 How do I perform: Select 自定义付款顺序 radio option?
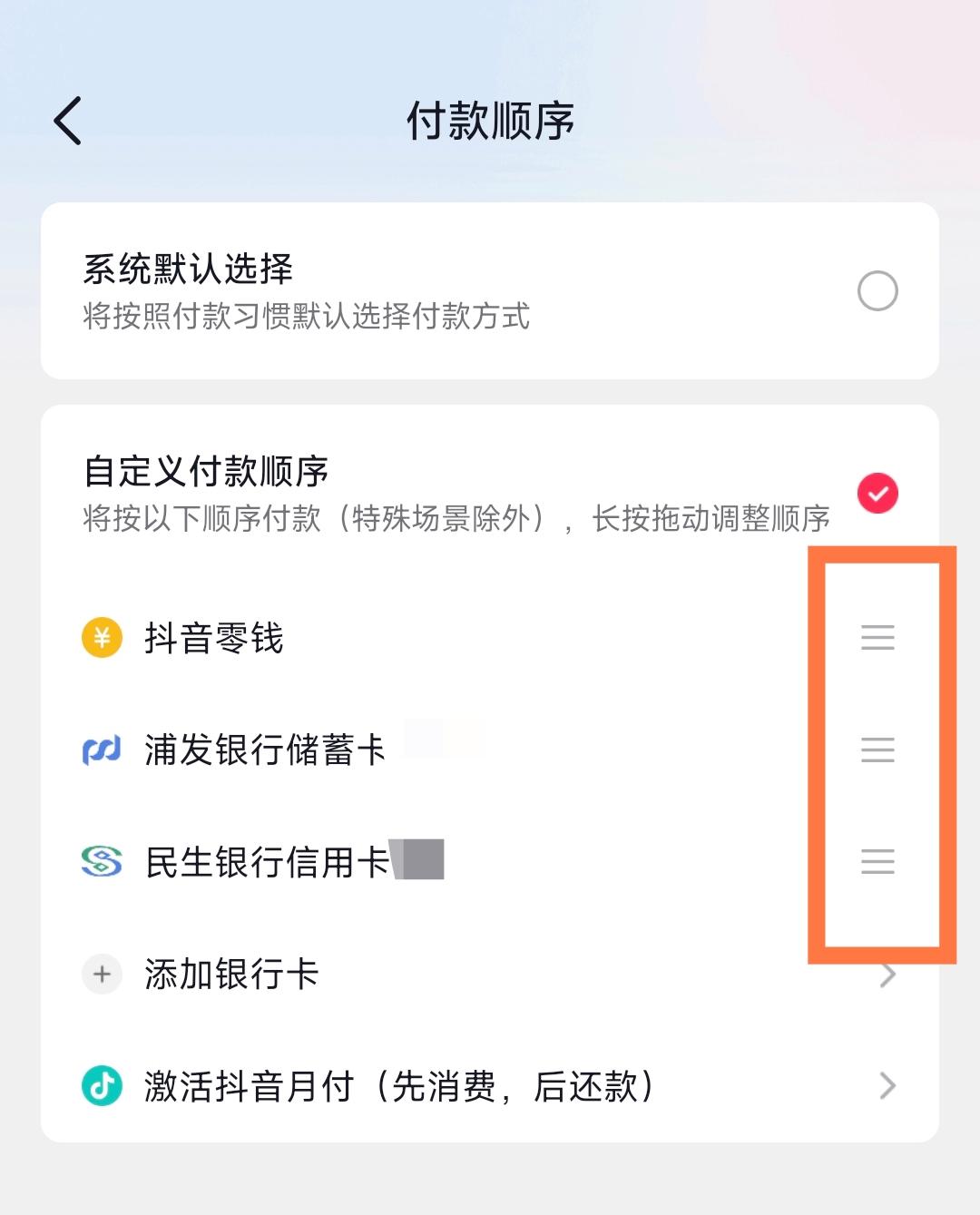tap(877, 494)
